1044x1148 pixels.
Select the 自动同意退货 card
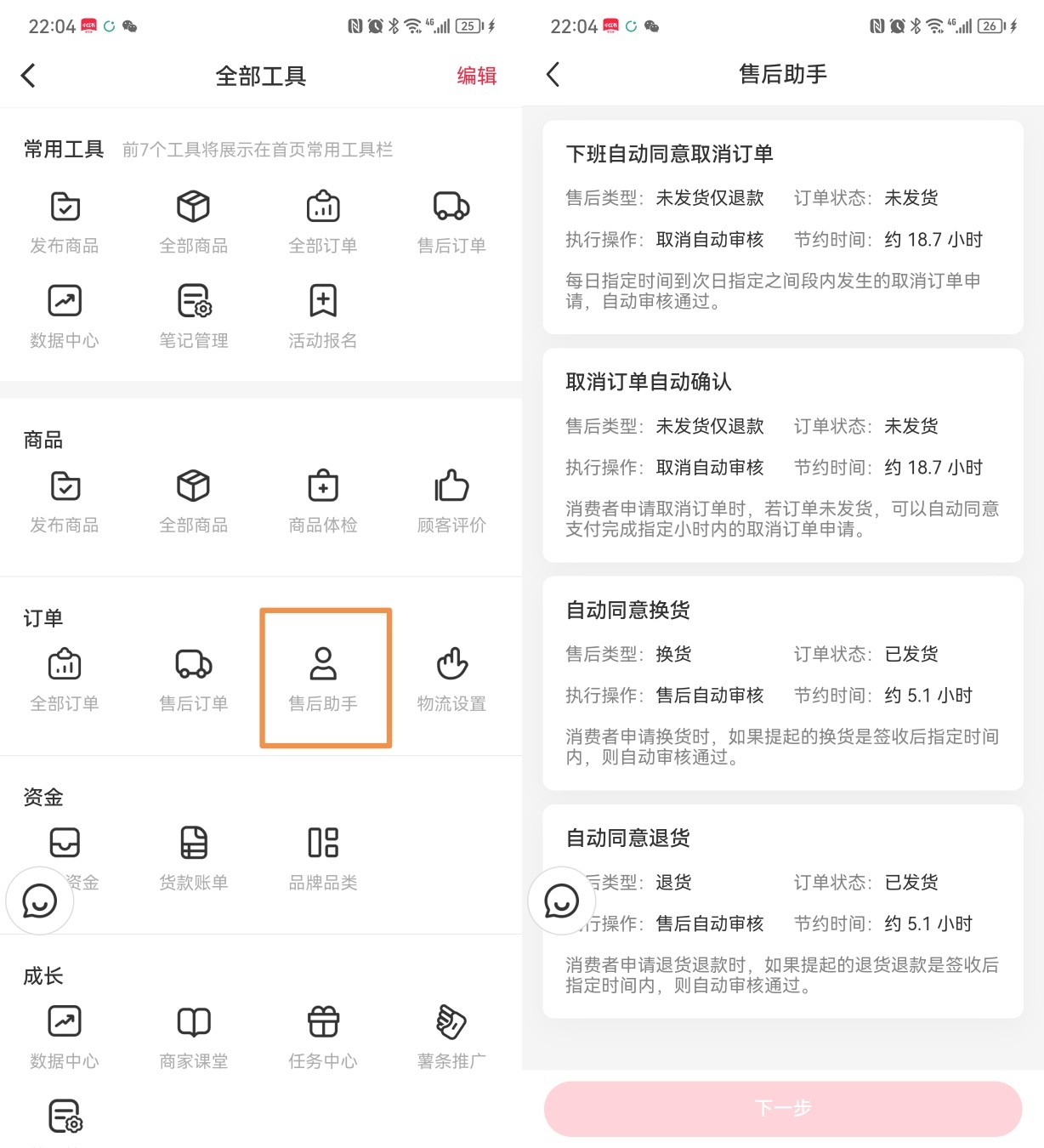(x=782, y=911)
